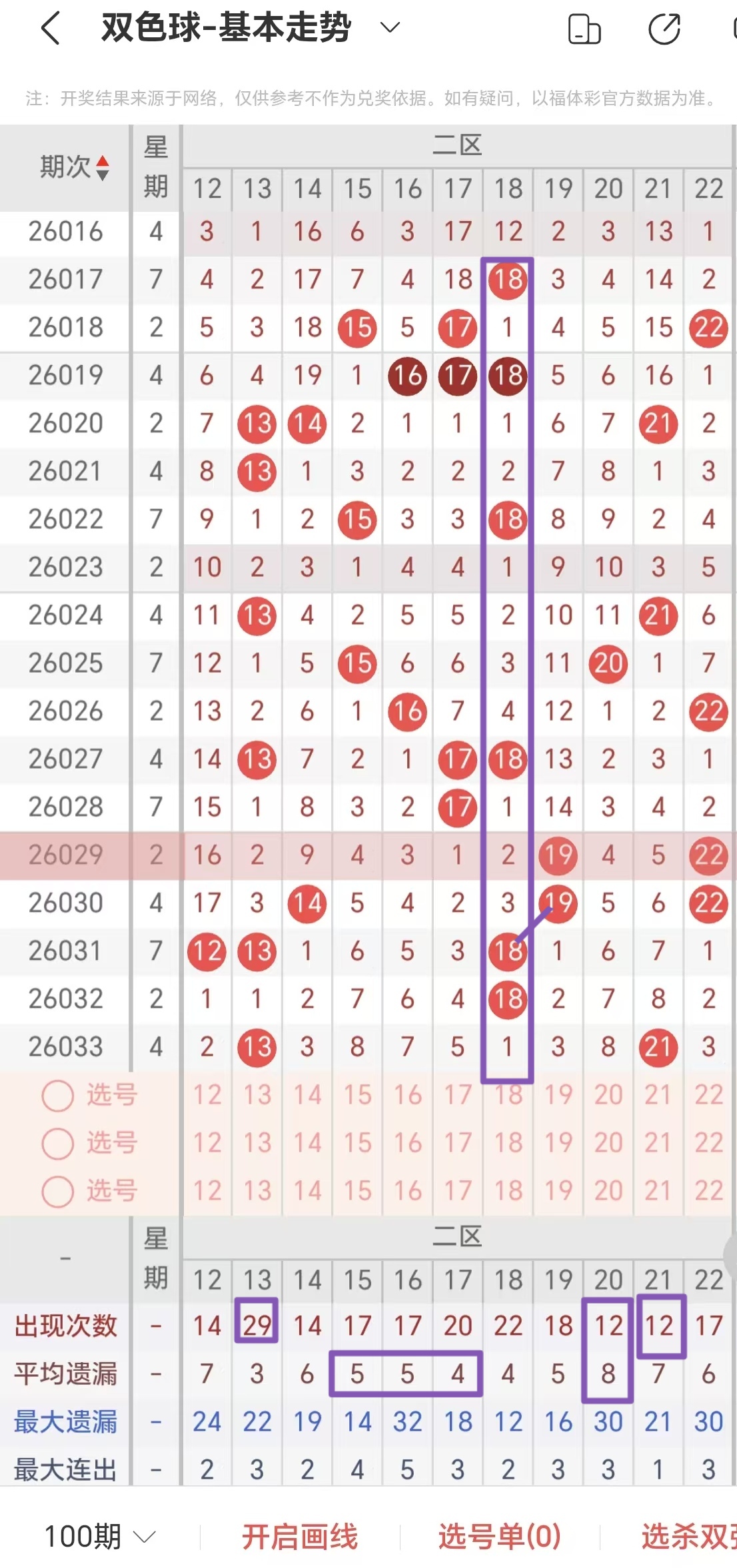Tap column header 18 inside the purple box
Image resolution: width=737 pixels, height=1568 pixels.
point(508,189)
